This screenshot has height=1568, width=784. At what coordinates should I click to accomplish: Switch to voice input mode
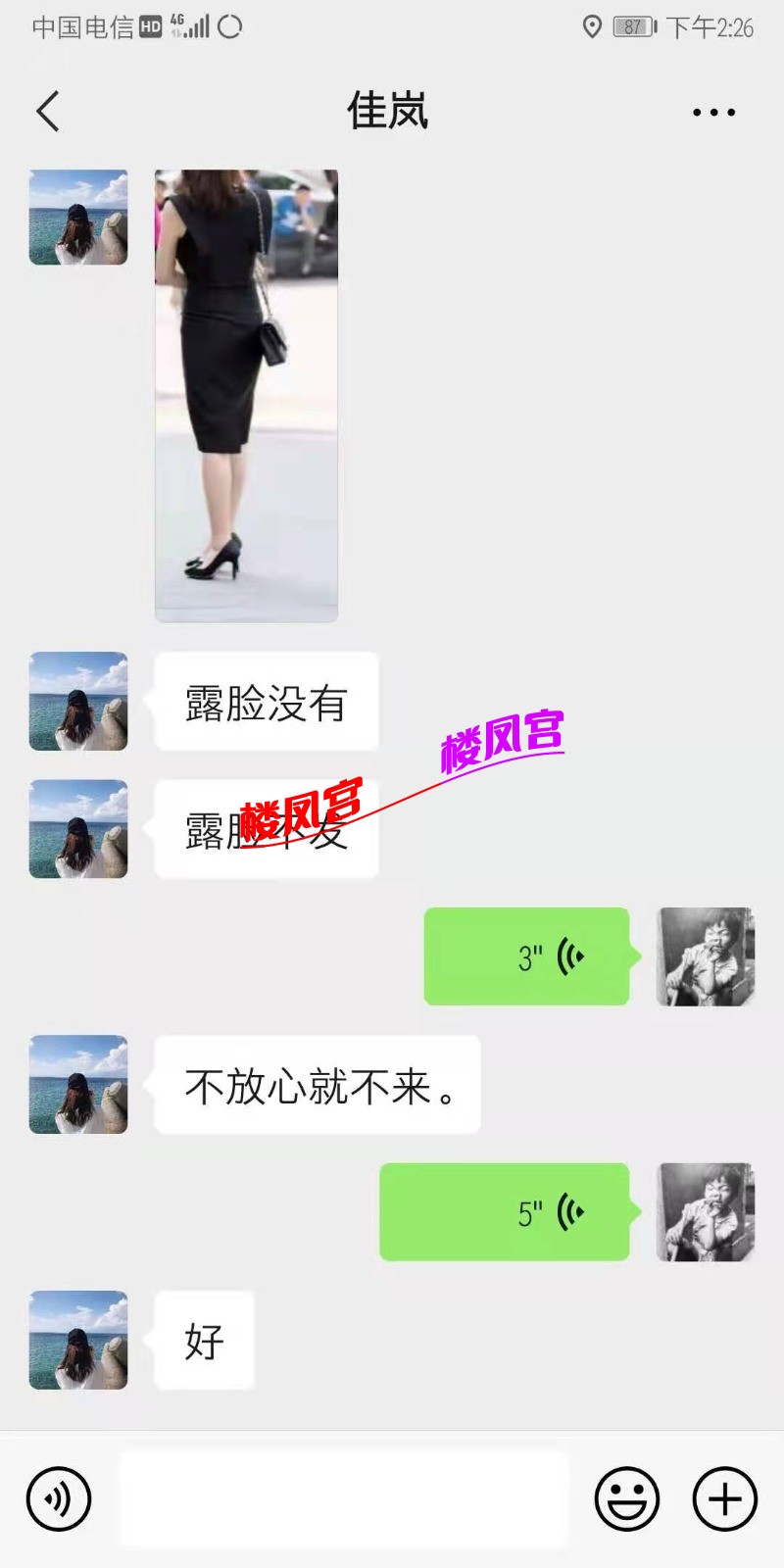click(x=59, y=1498)
